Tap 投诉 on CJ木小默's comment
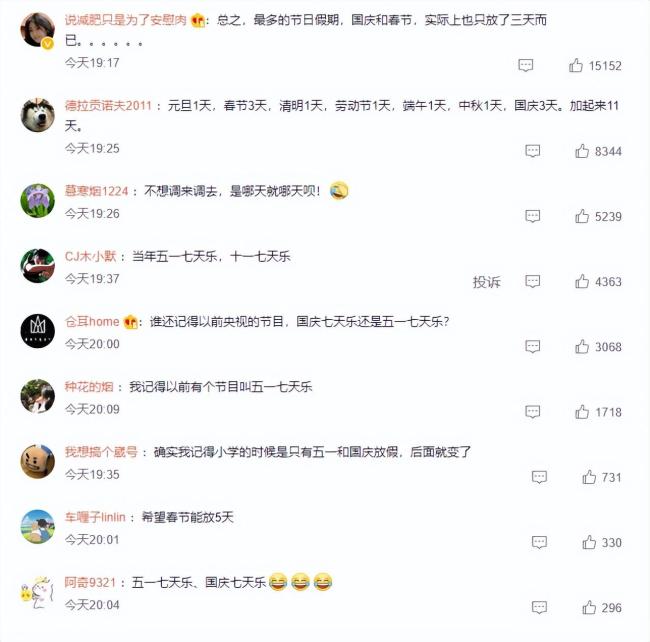The height and width of the screenshot is (642, 650). pos(486,282)
